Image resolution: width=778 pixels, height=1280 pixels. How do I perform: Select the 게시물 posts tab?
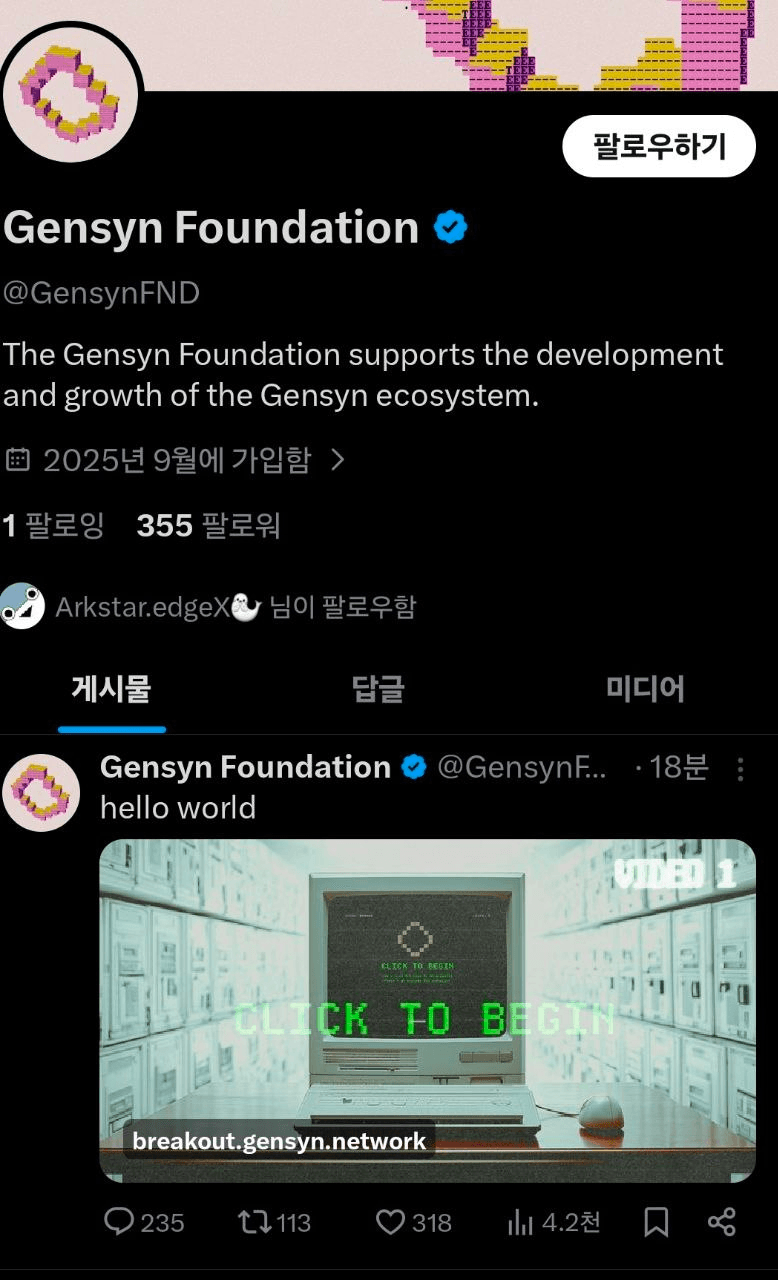[x=111, y=688]
